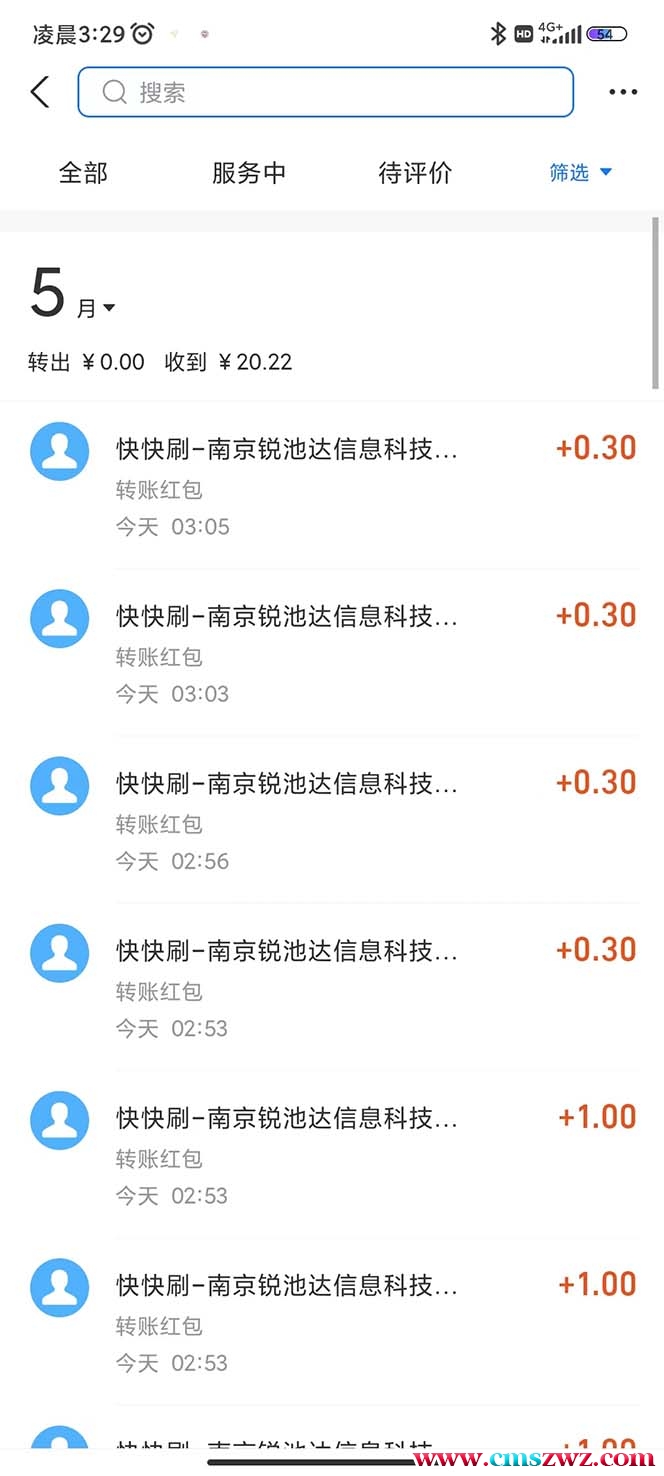664x1476 pixels.
Task: Switch to the 全部 tab
Action: (83, 173)
